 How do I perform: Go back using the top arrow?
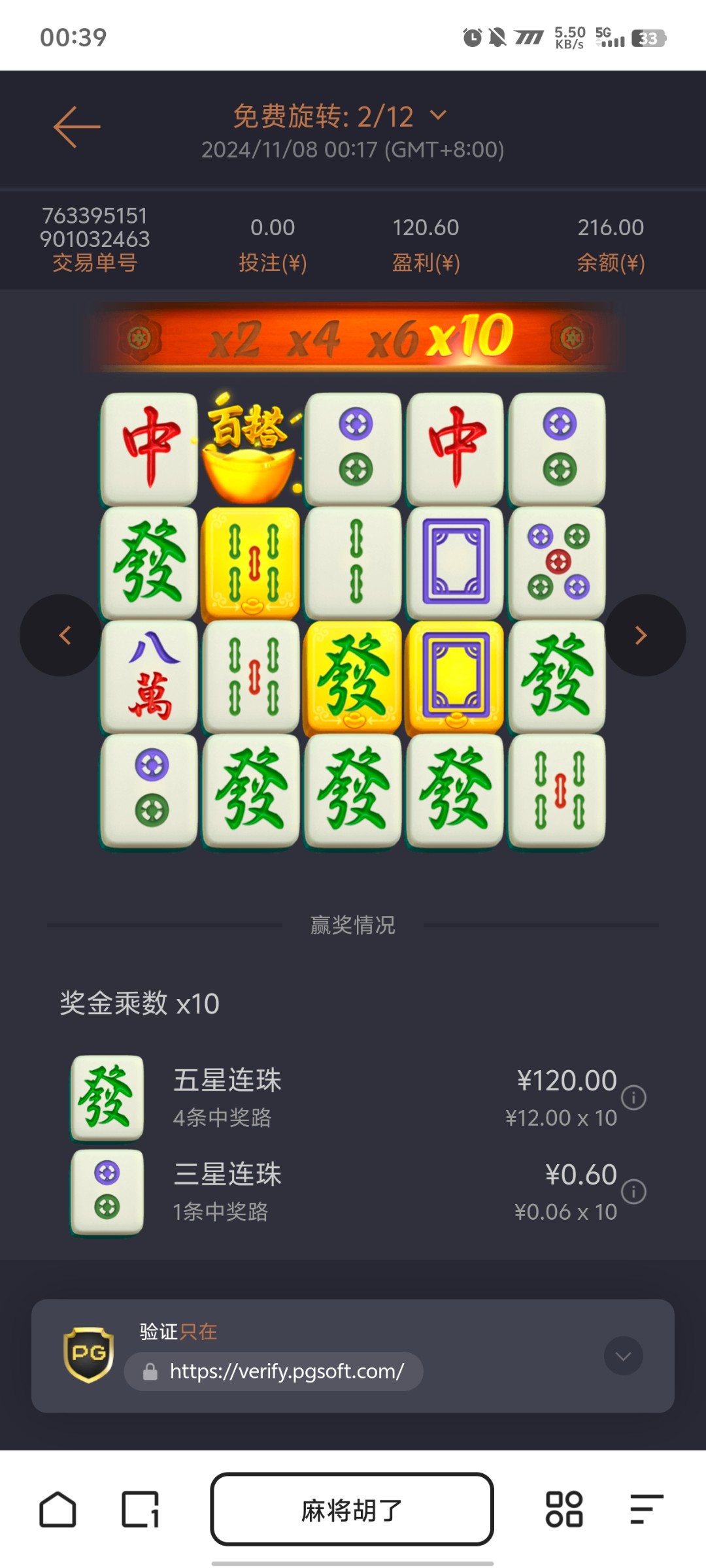(x=76, y=127)
